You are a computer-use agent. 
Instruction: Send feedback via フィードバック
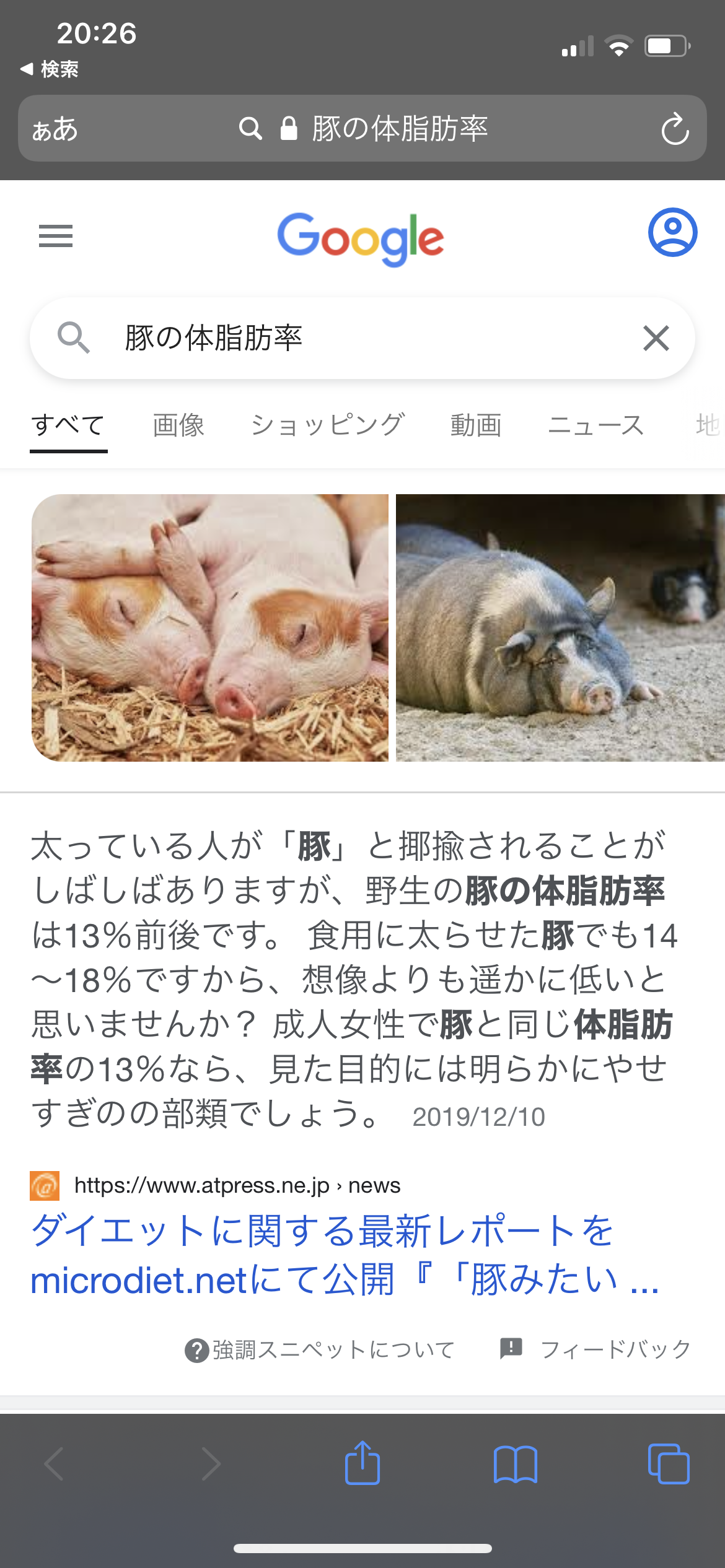pos(595,1349)
